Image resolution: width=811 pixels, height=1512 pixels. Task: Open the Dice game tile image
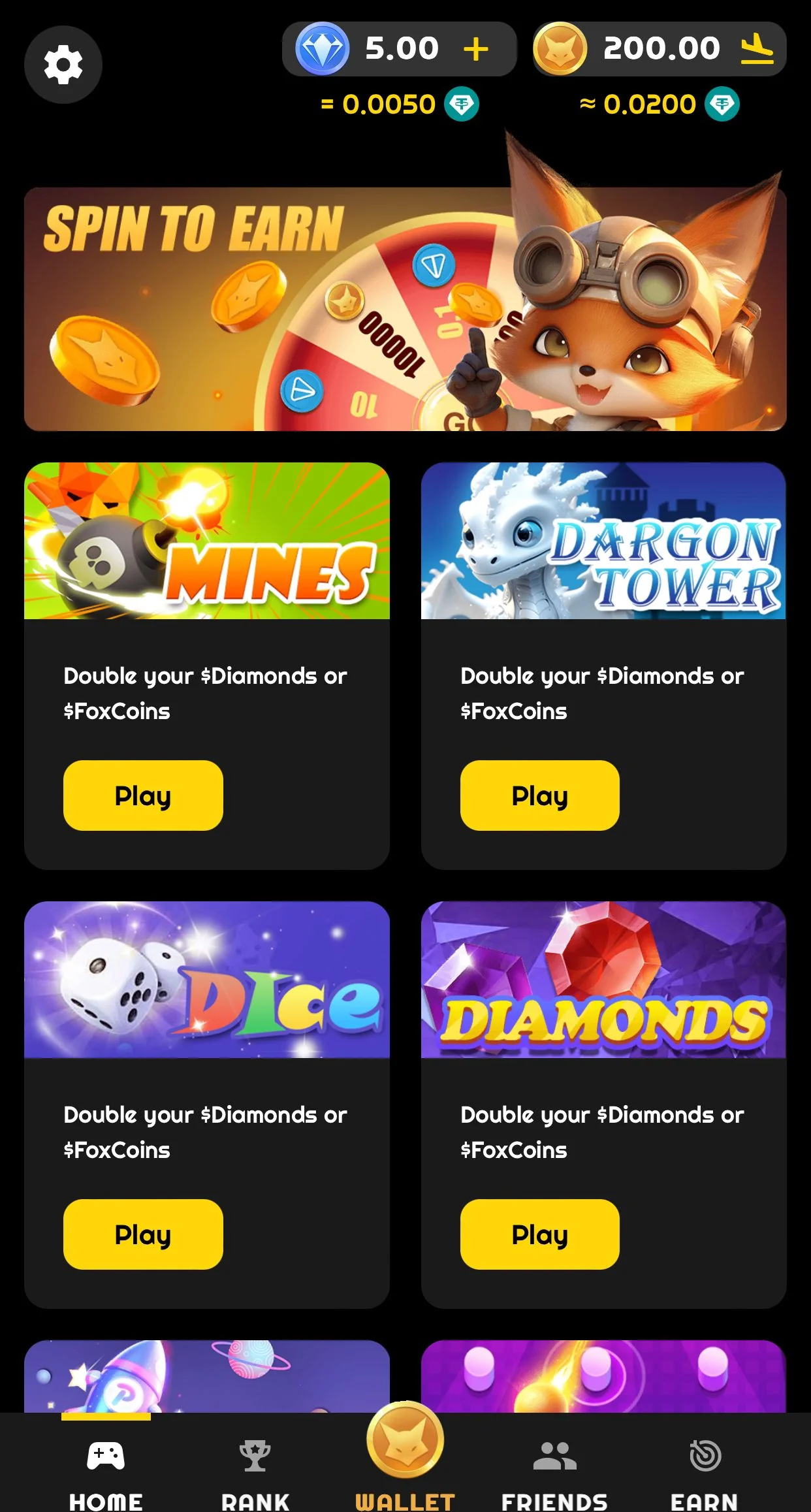click(207, 980)
